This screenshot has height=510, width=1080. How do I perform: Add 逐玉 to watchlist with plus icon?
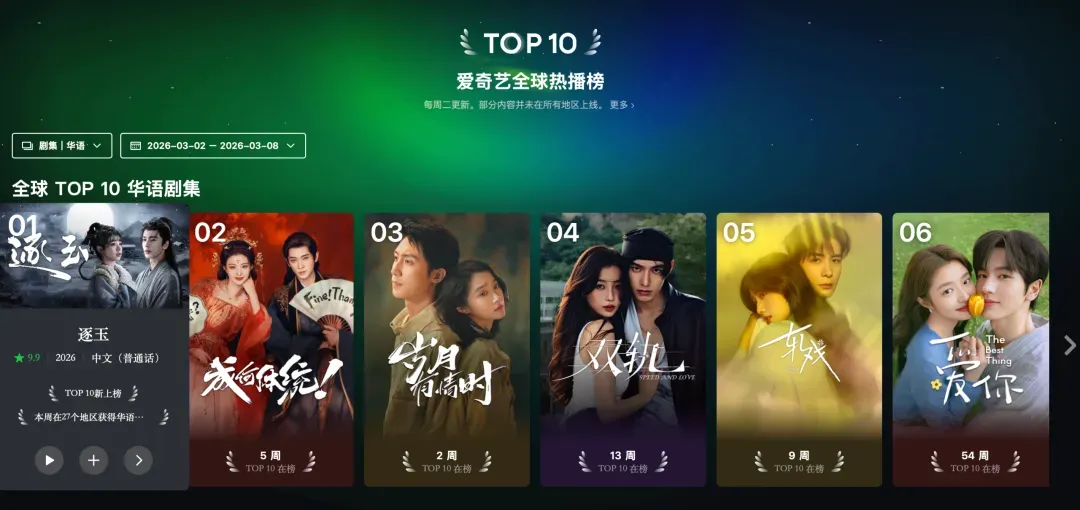tap(94, 460)
